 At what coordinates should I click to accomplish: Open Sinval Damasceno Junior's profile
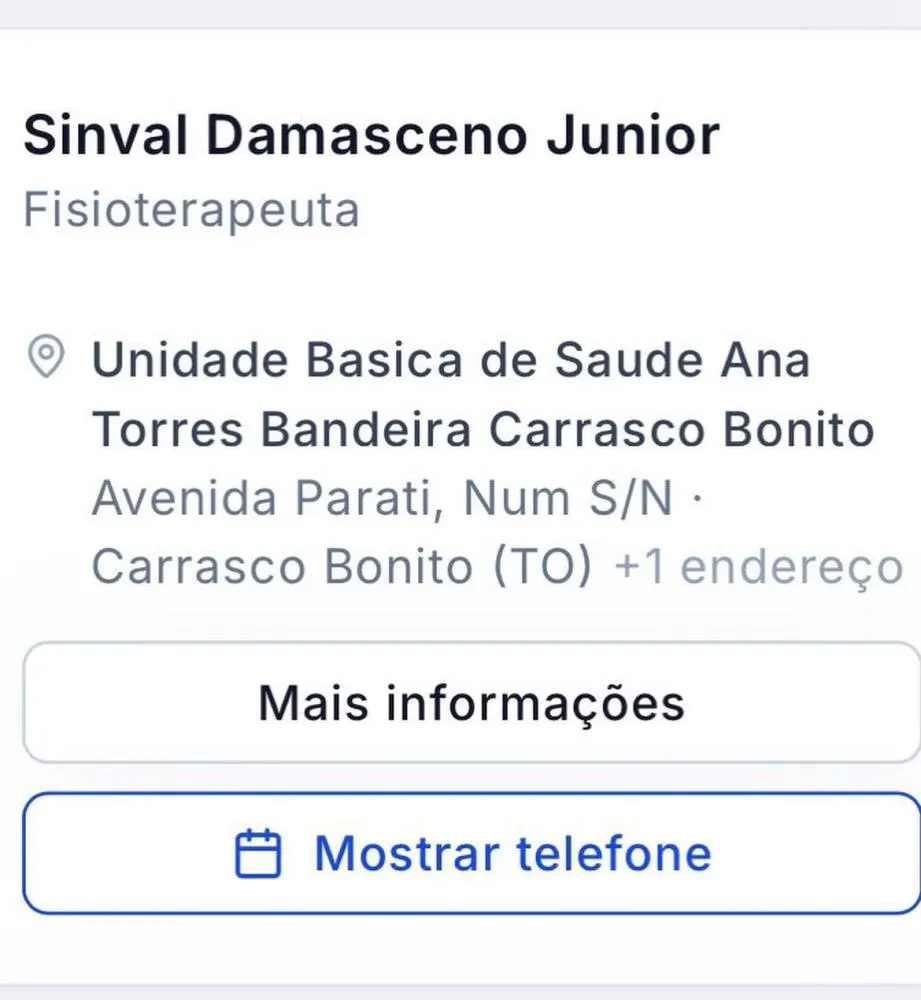point(371,136)
